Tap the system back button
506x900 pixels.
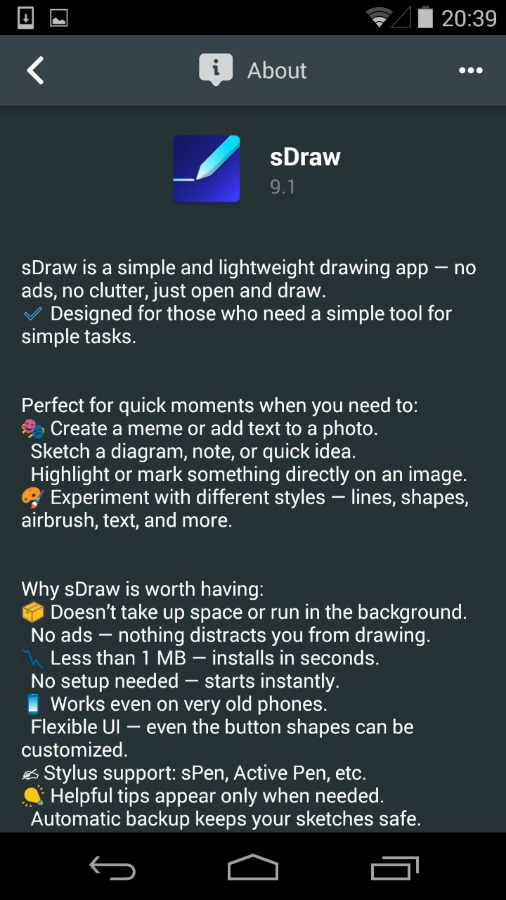(x=112, y=866)
